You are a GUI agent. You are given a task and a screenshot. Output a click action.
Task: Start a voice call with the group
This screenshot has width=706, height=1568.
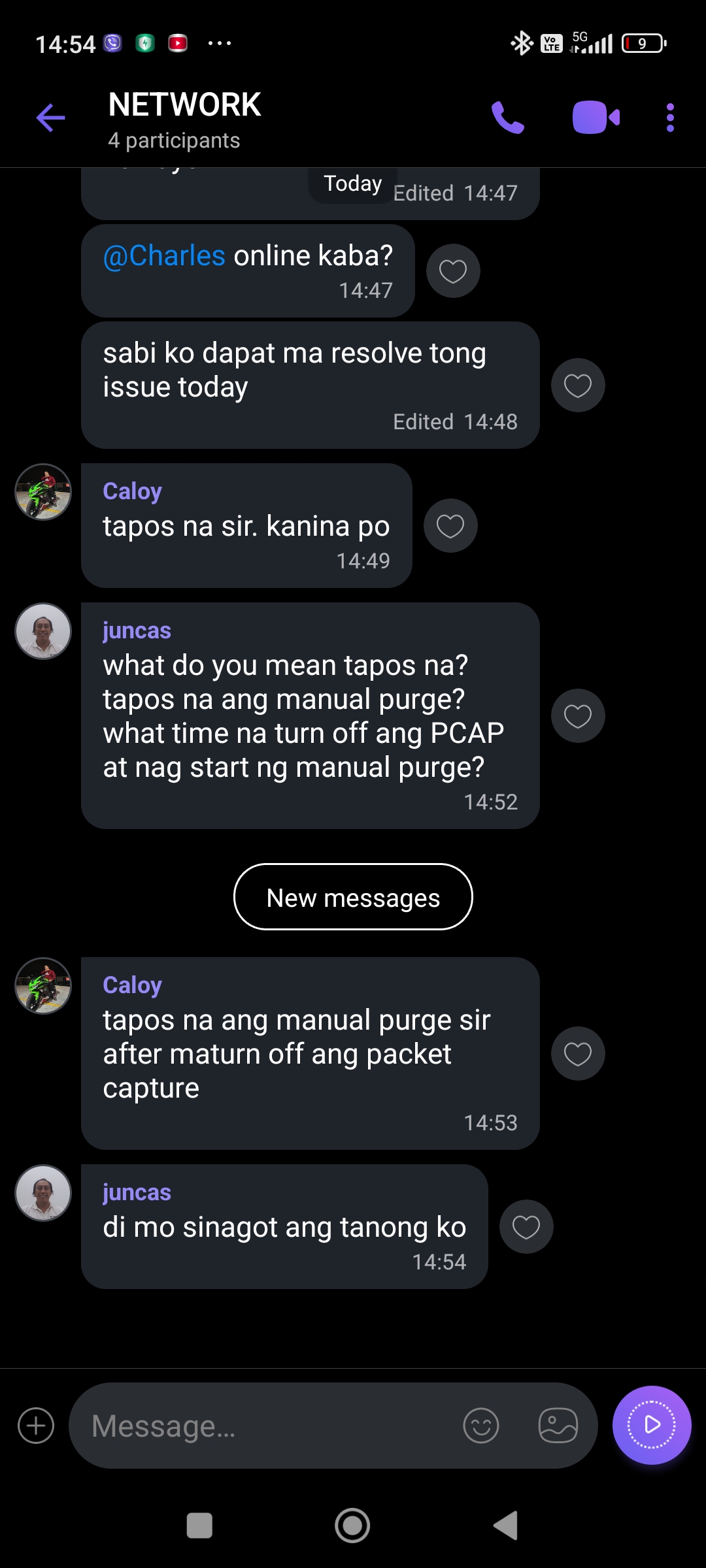click(508, 118)
